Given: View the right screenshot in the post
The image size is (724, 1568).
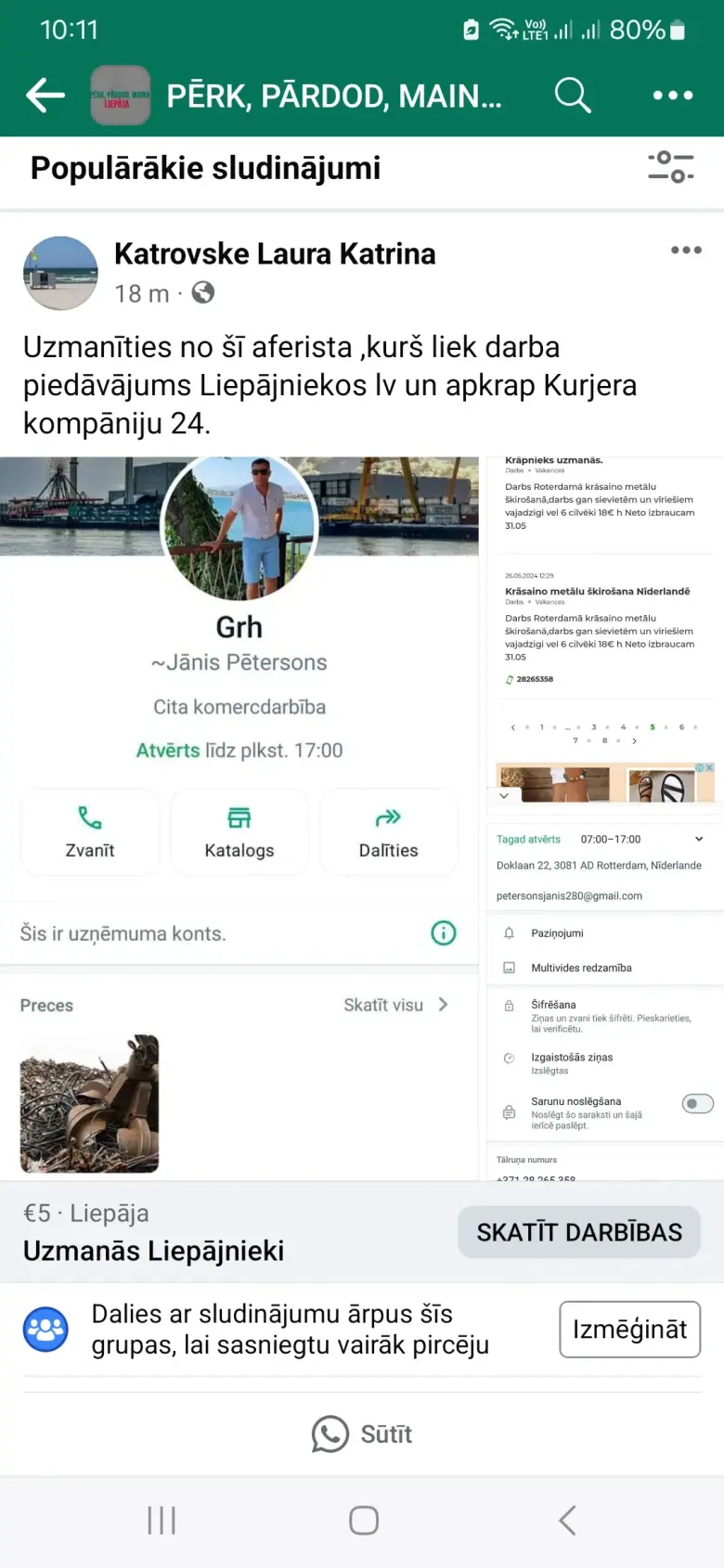Looking at the screenshot, I should (605, 818).
